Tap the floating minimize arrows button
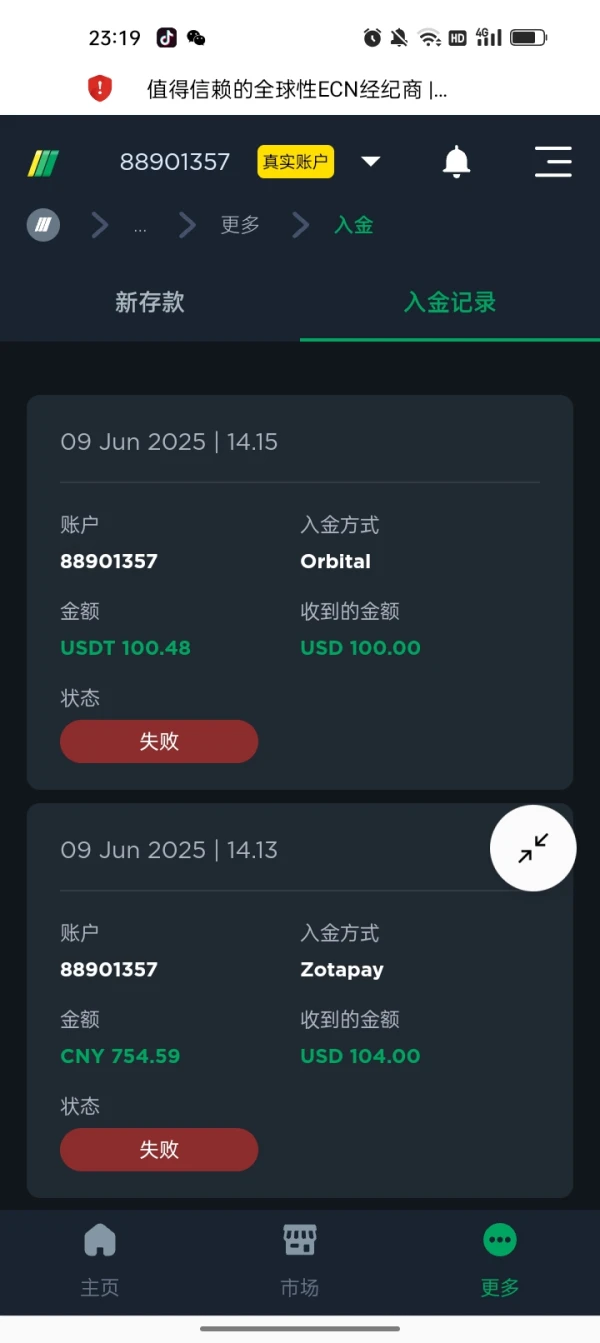600x1343 pixels. coord(533,848)
